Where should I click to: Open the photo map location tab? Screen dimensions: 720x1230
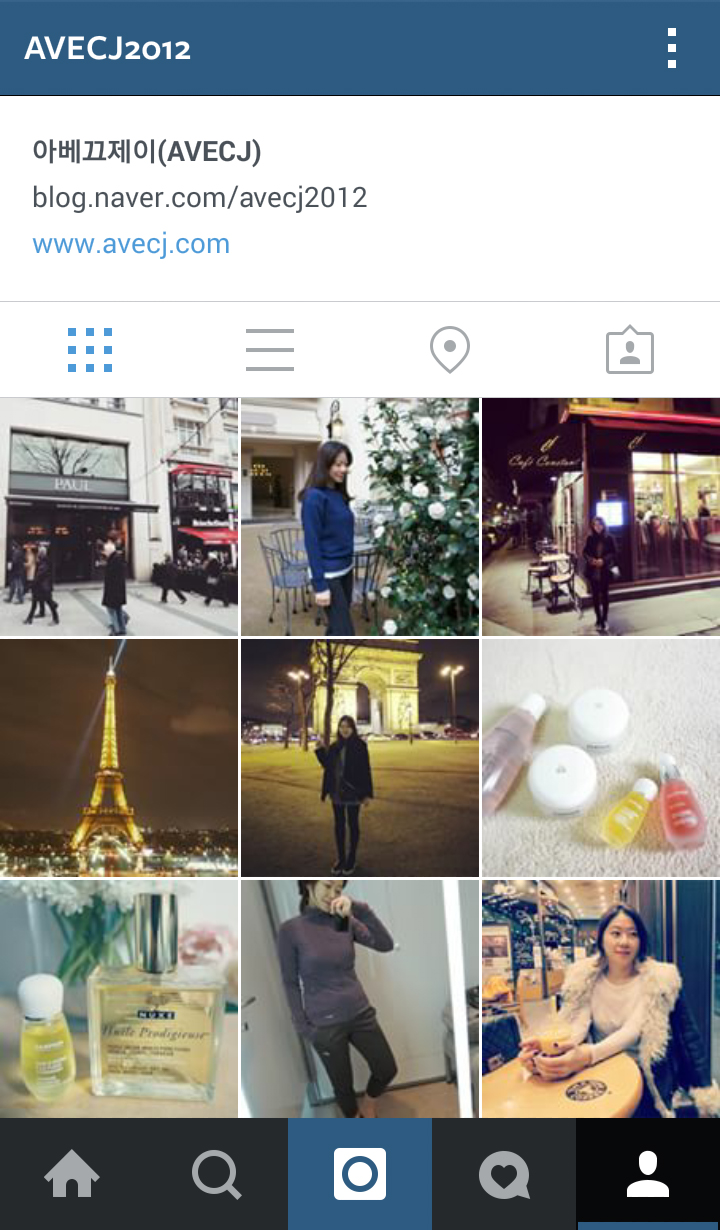[x=450, y=350]
